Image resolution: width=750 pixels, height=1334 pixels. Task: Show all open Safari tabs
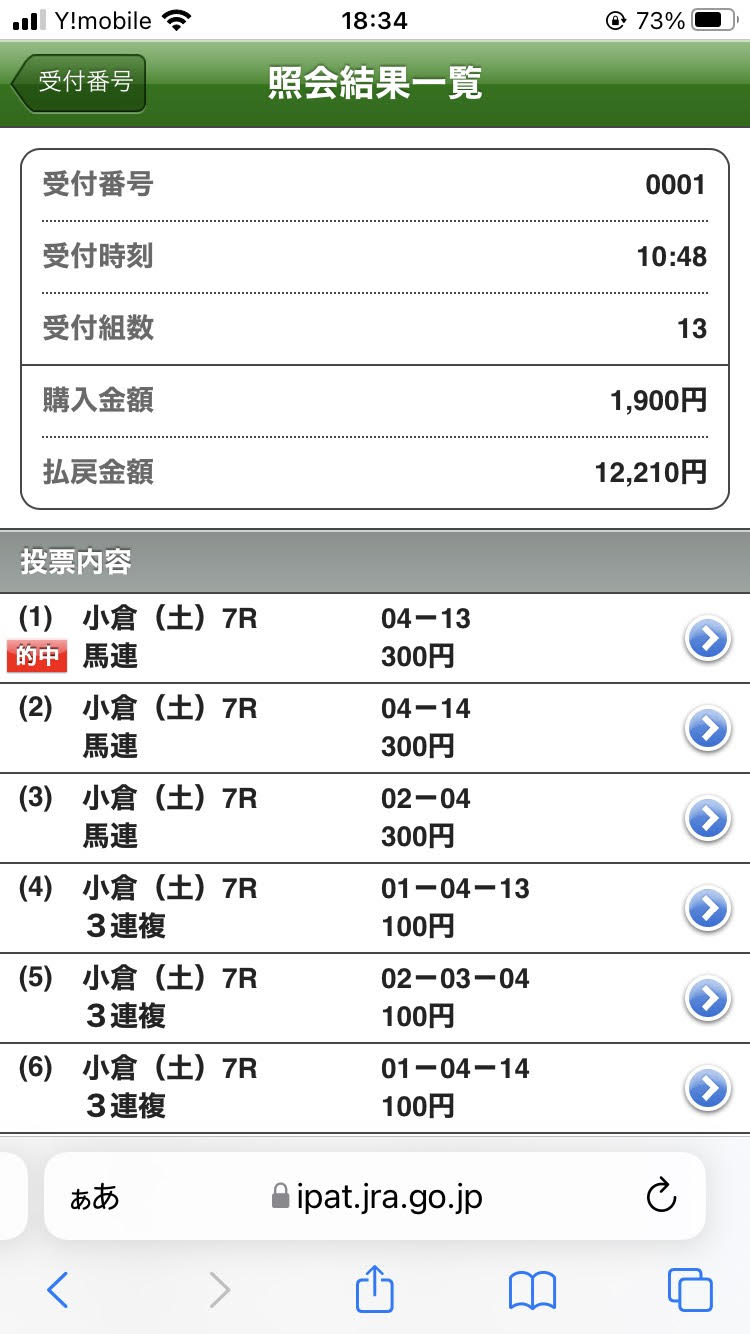[690, 1291]
